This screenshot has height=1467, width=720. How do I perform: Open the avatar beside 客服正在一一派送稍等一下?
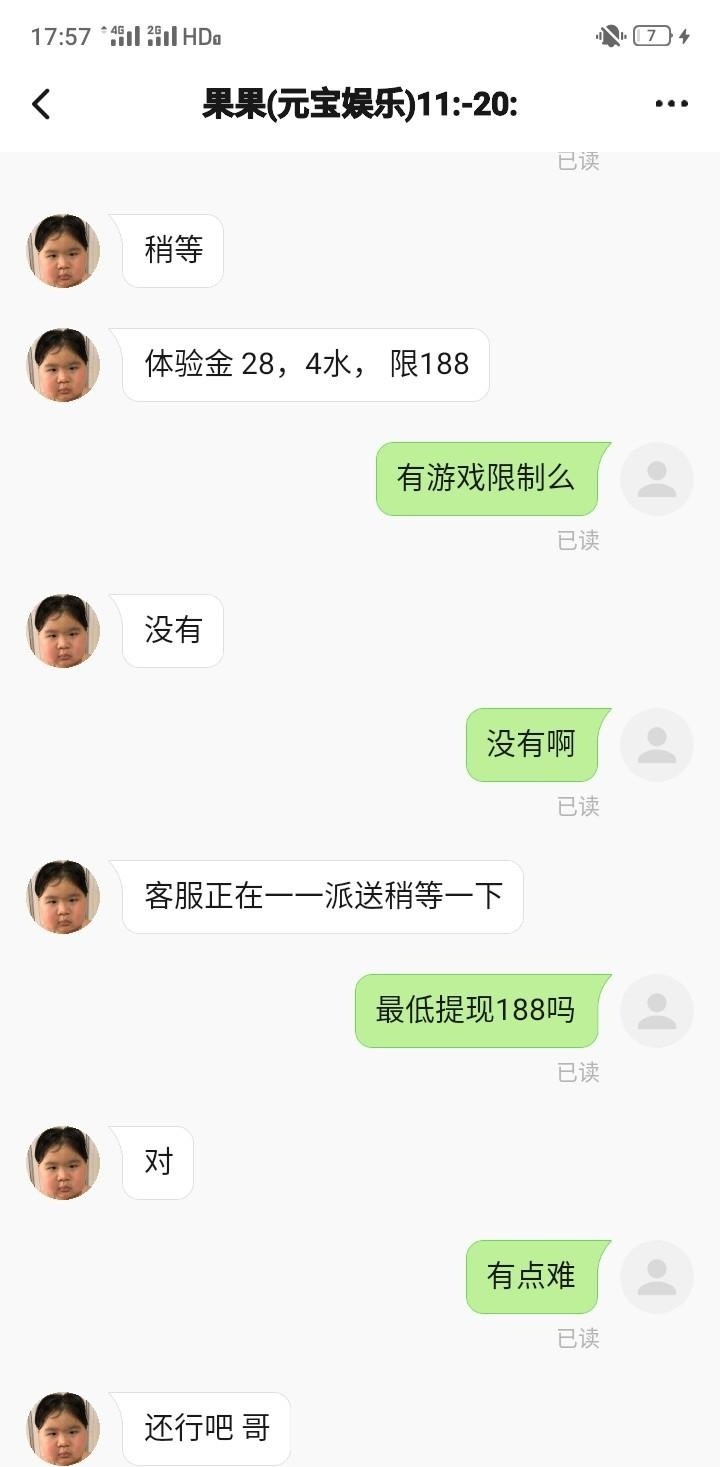[63, 897]
